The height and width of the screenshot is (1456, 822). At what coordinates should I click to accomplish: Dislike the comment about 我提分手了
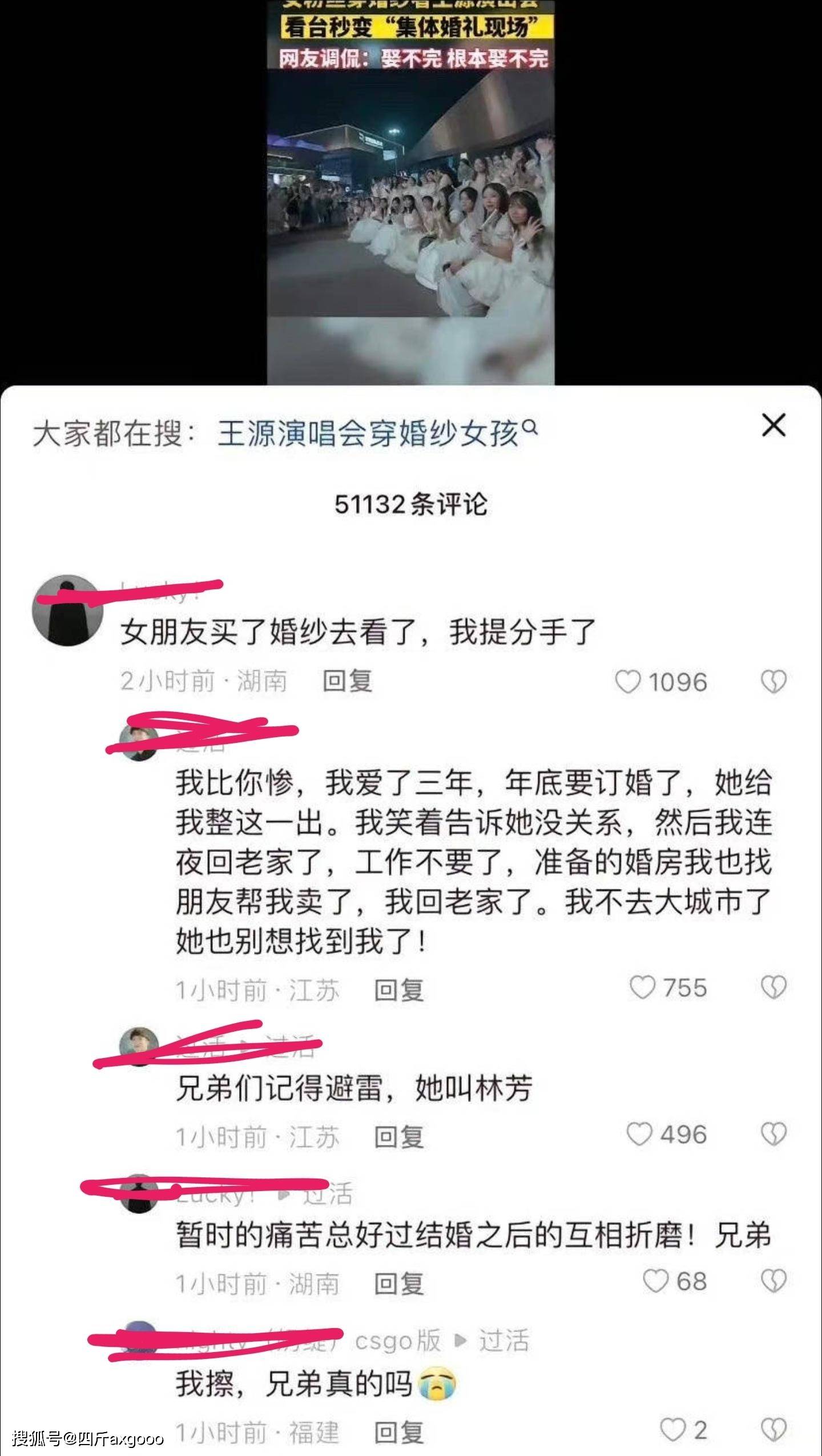(773, 682)
